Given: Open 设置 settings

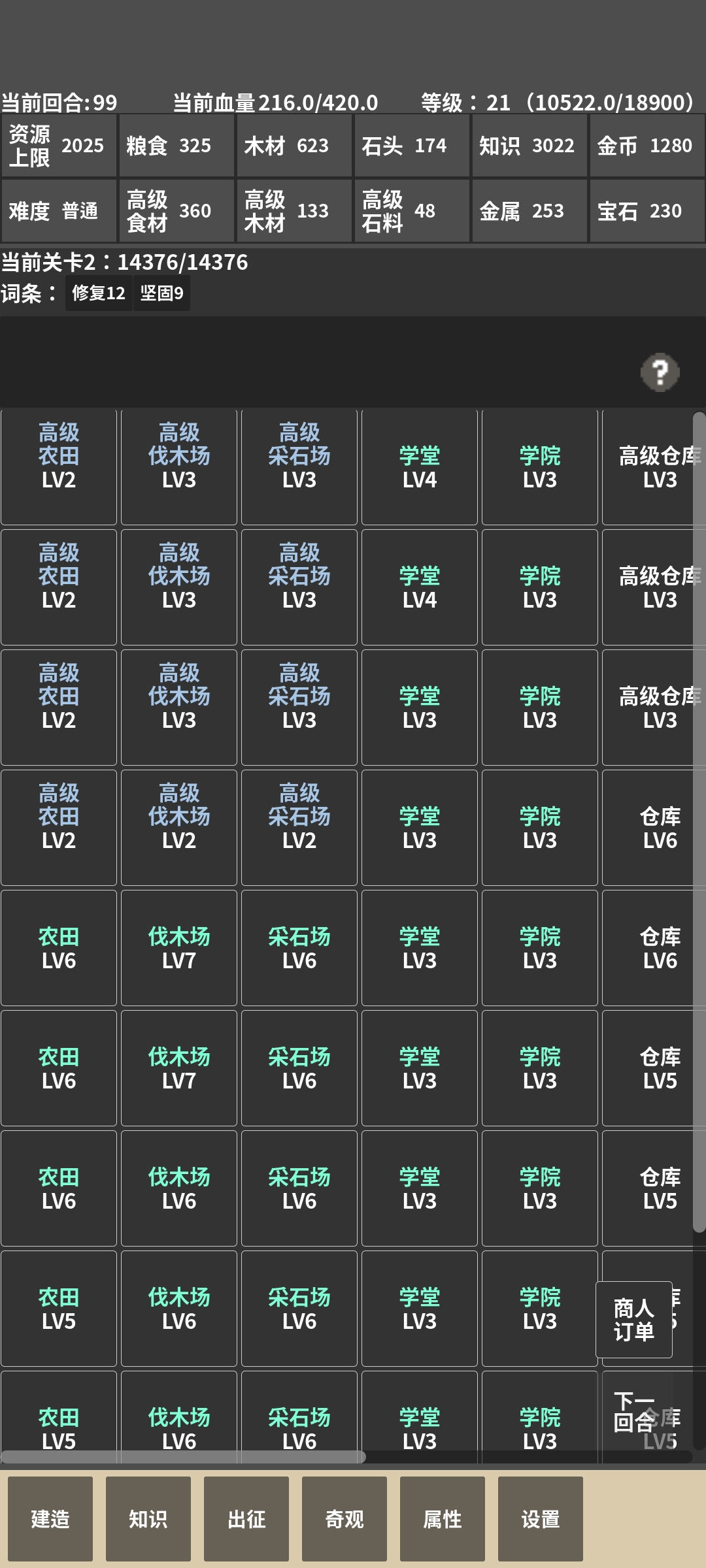Looking at the screenshot, I should (x=541, y=1518).
